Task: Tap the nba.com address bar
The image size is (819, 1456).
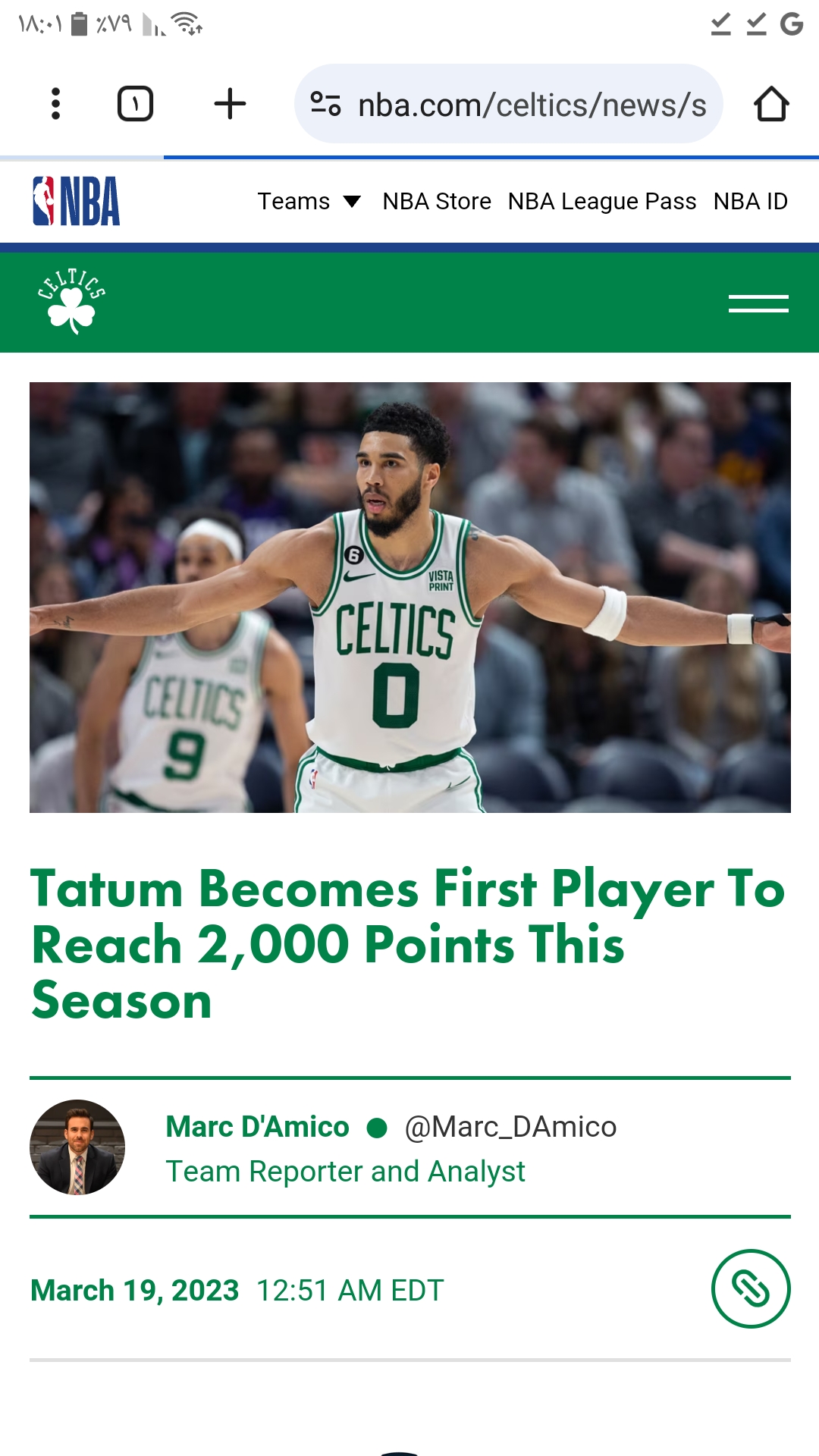Action: click(508, 104)
